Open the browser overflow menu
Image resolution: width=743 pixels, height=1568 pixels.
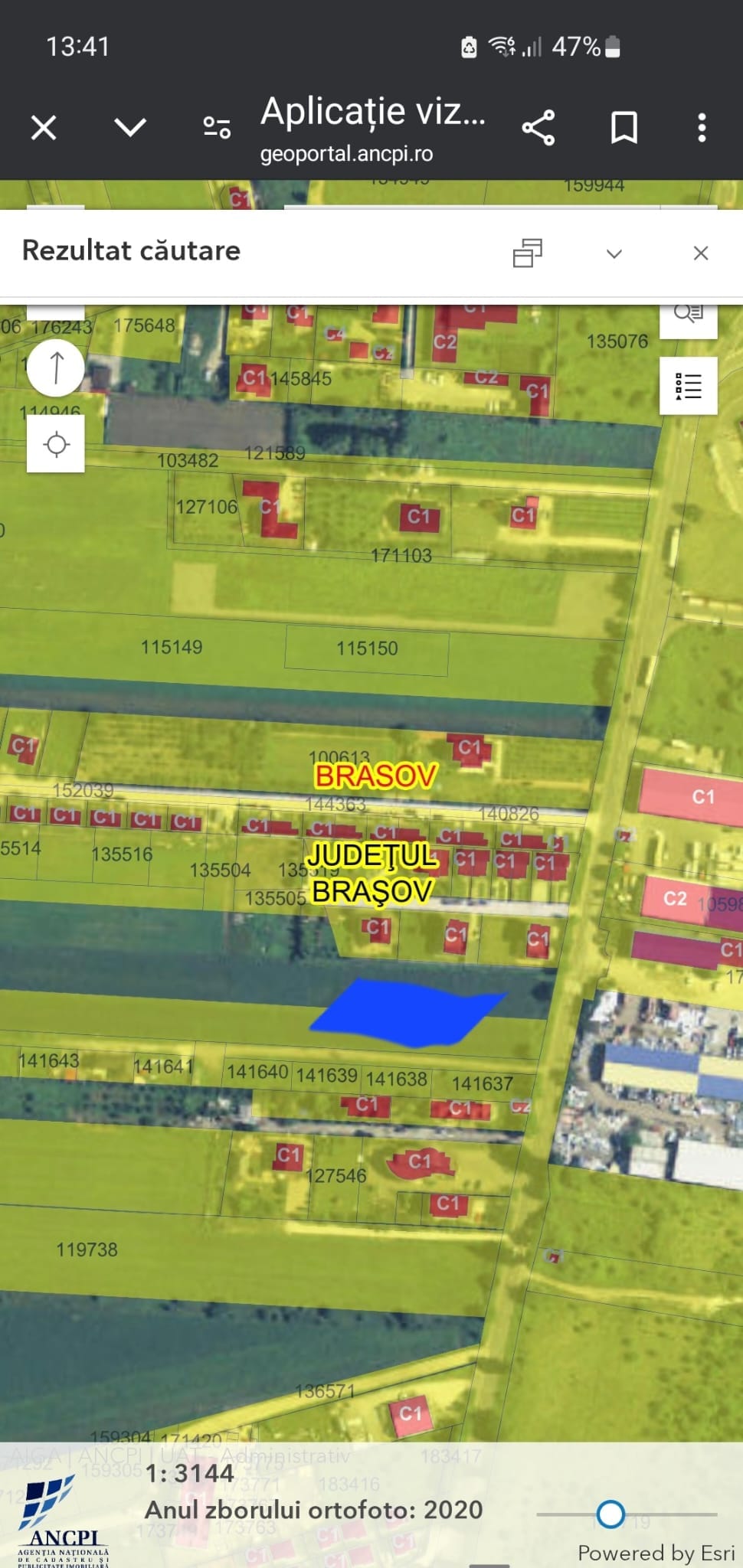coord(702,127)
